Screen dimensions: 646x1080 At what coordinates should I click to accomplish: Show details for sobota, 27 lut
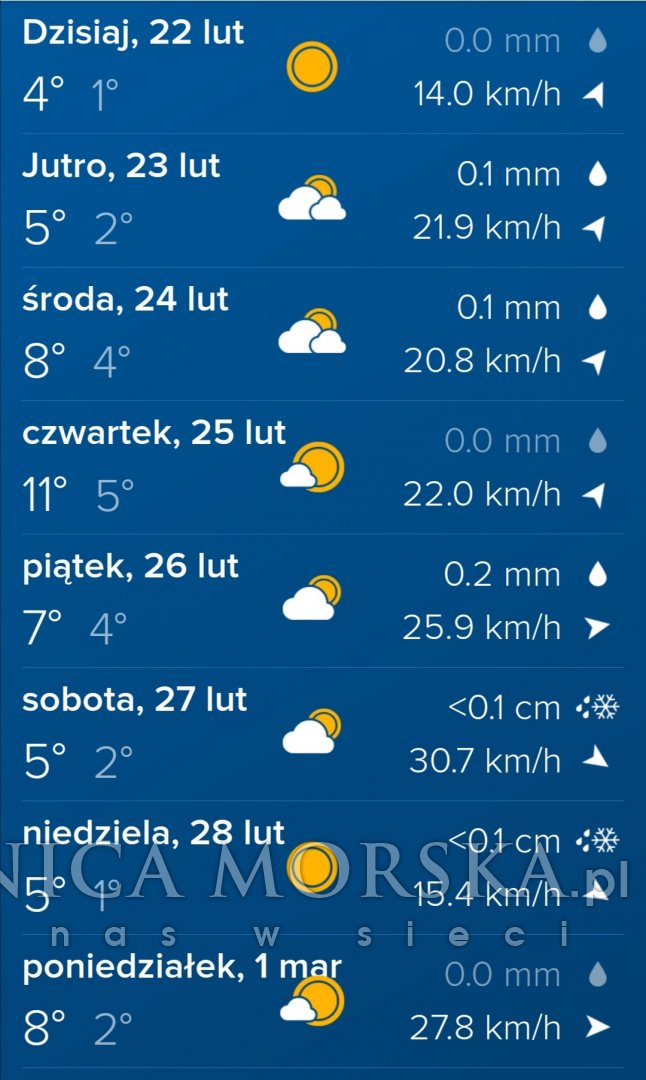coord(323,734)
